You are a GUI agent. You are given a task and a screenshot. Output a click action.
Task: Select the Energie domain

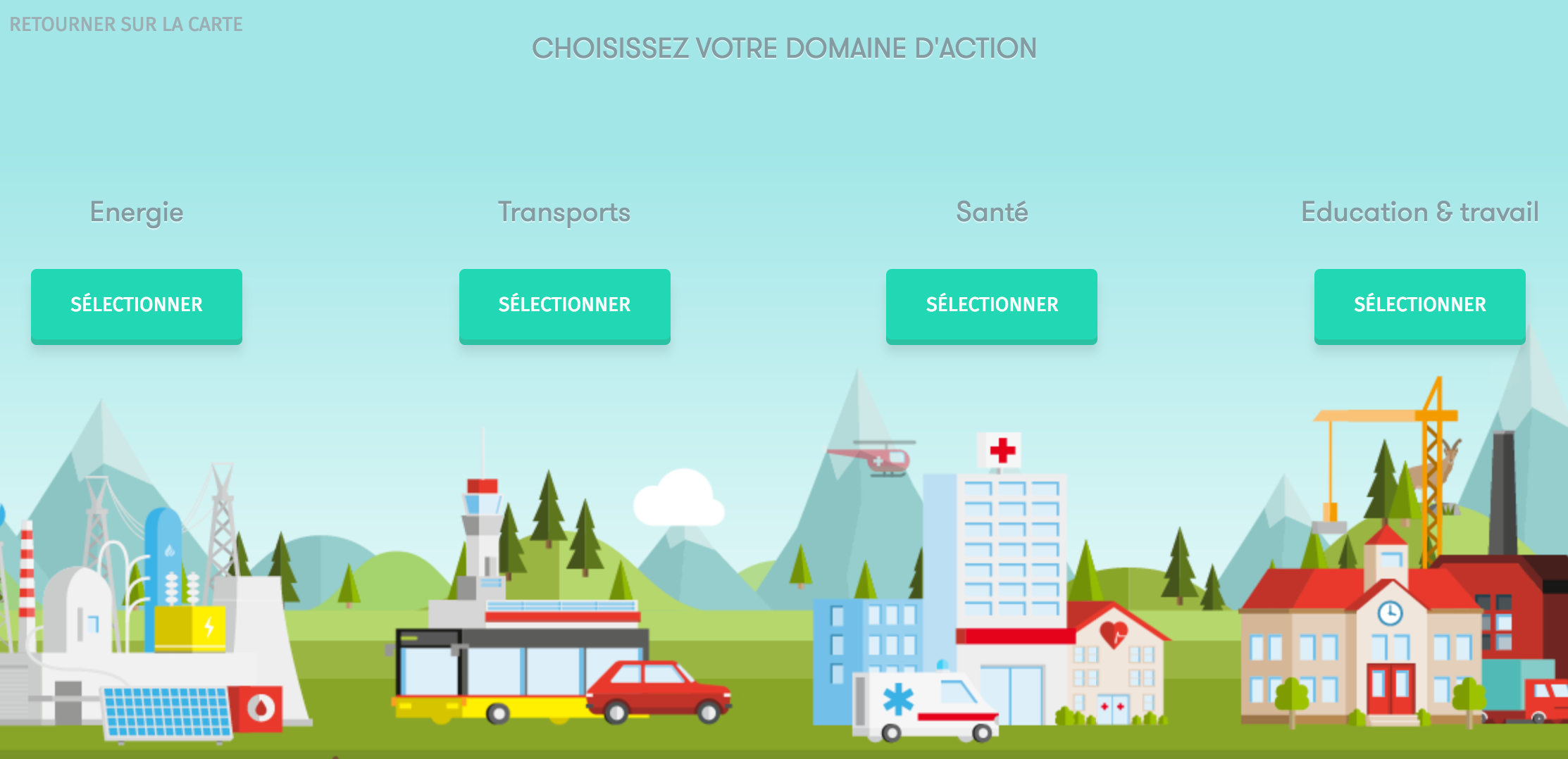pyautogui.click(x=137, y=305)
